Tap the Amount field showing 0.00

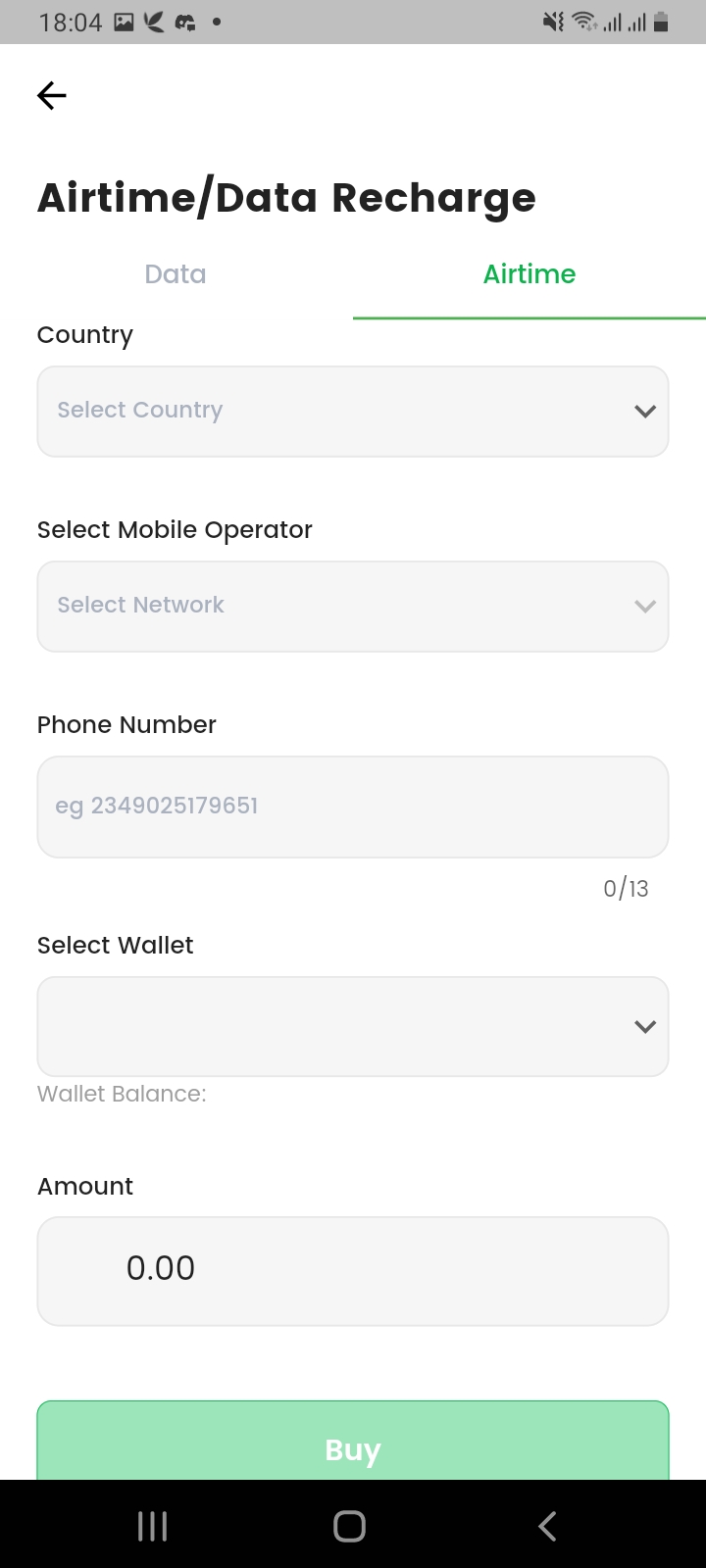tap(353, 1270)
